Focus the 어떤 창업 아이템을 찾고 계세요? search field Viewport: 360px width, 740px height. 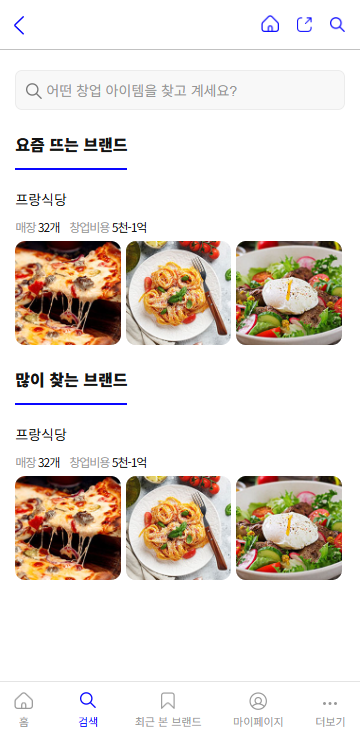180,90
